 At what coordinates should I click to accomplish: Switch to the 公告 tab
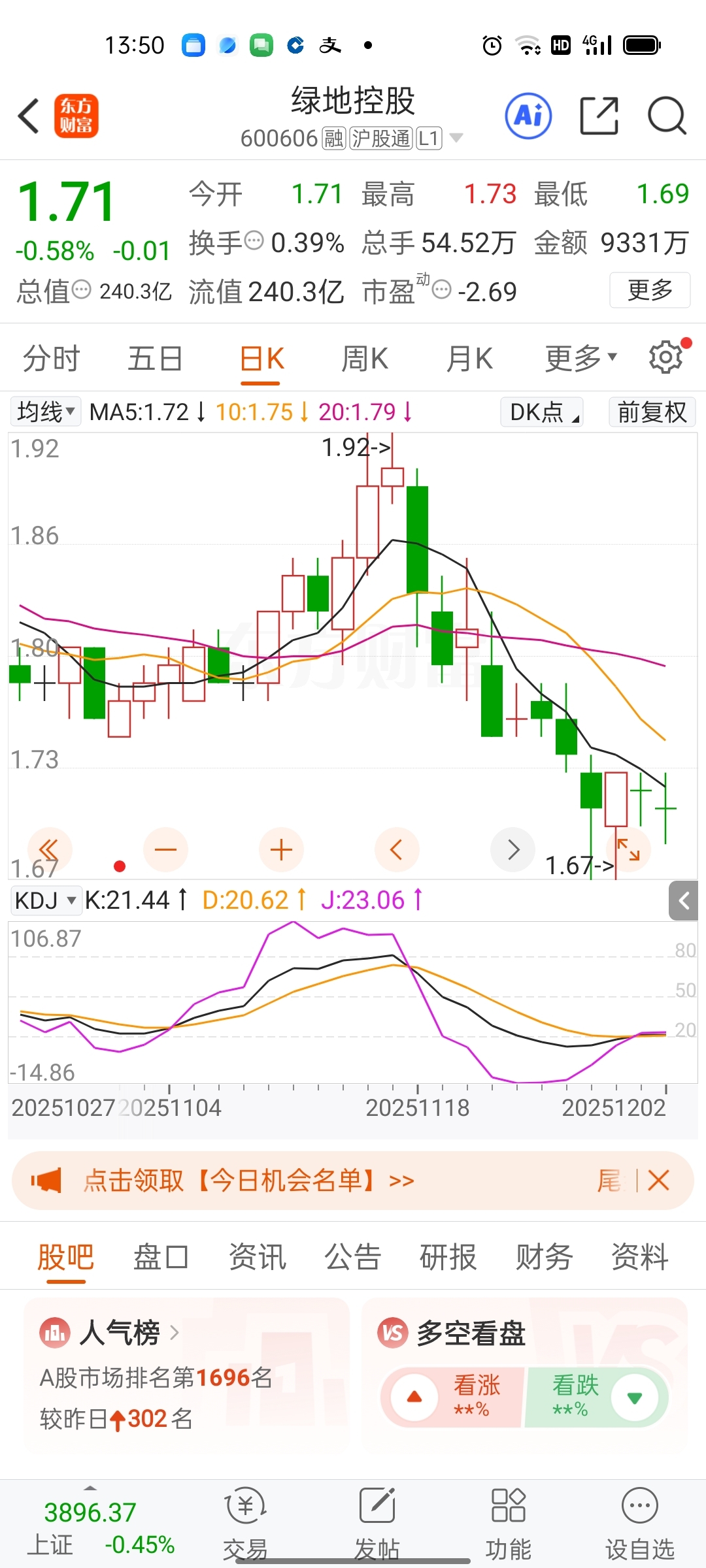click(352, 1257)
